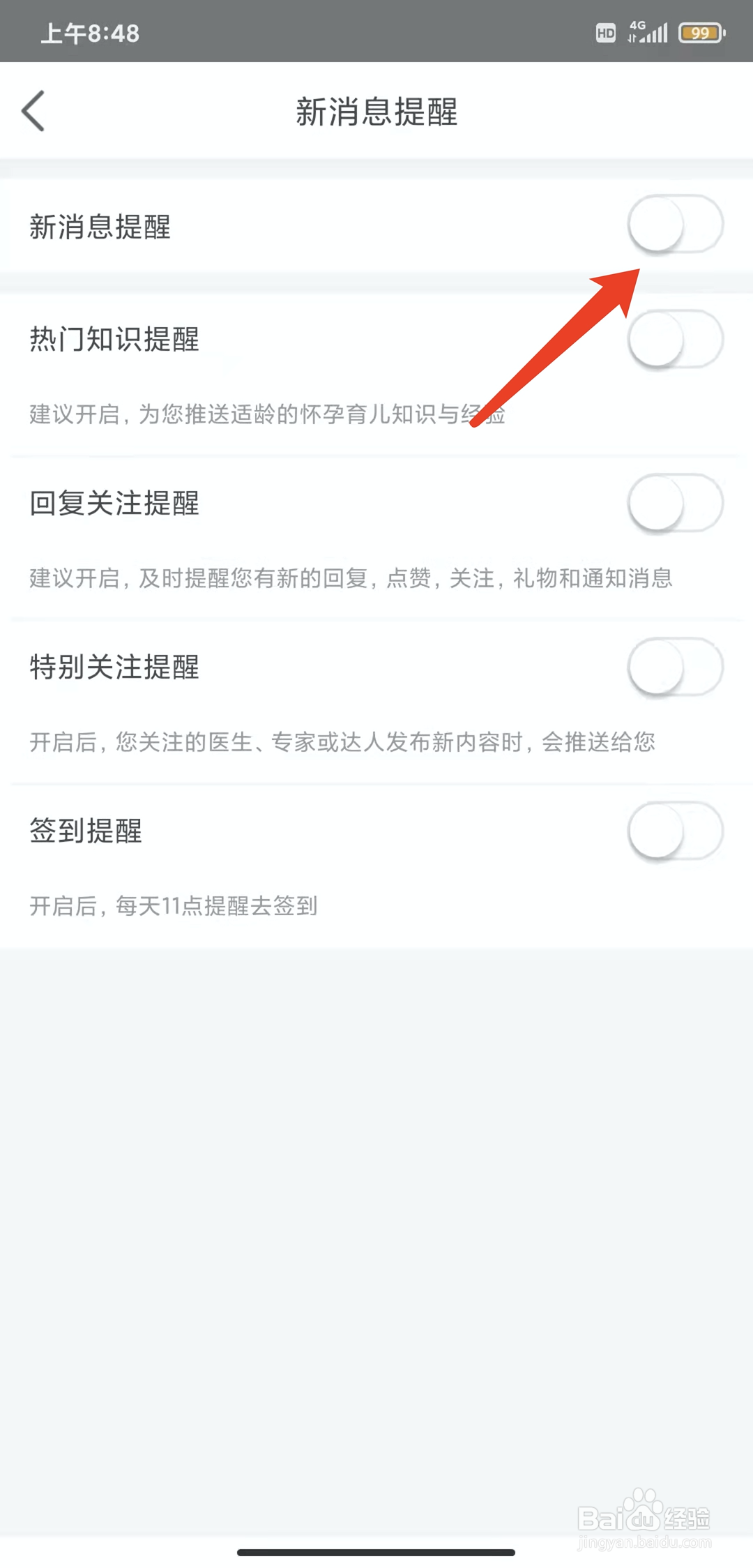Toggle 特别关注提醒 on
Image resolution: width=753 pixels, height=1568 pixels.
tap(674, 668)
